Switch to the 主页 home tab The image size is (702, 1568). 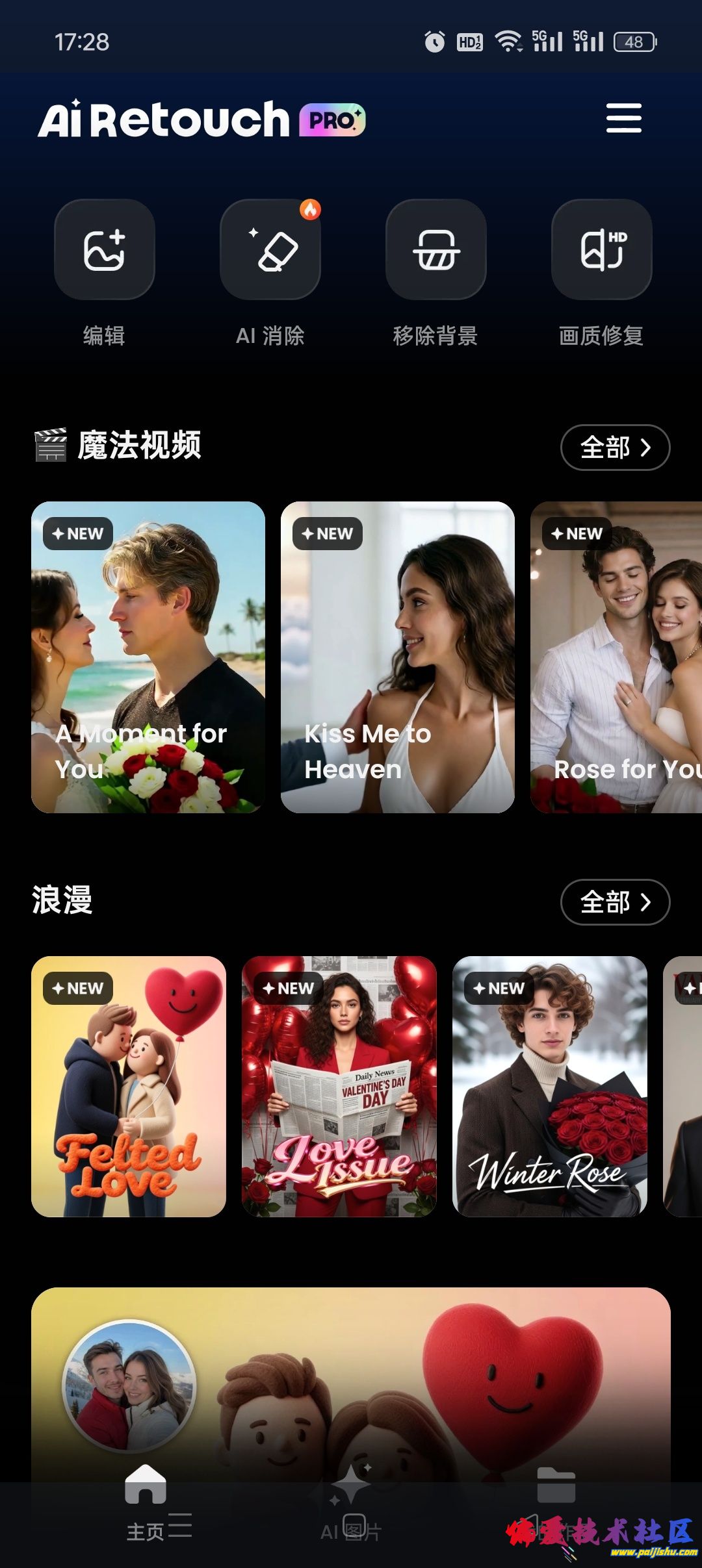pos(146,1502)
